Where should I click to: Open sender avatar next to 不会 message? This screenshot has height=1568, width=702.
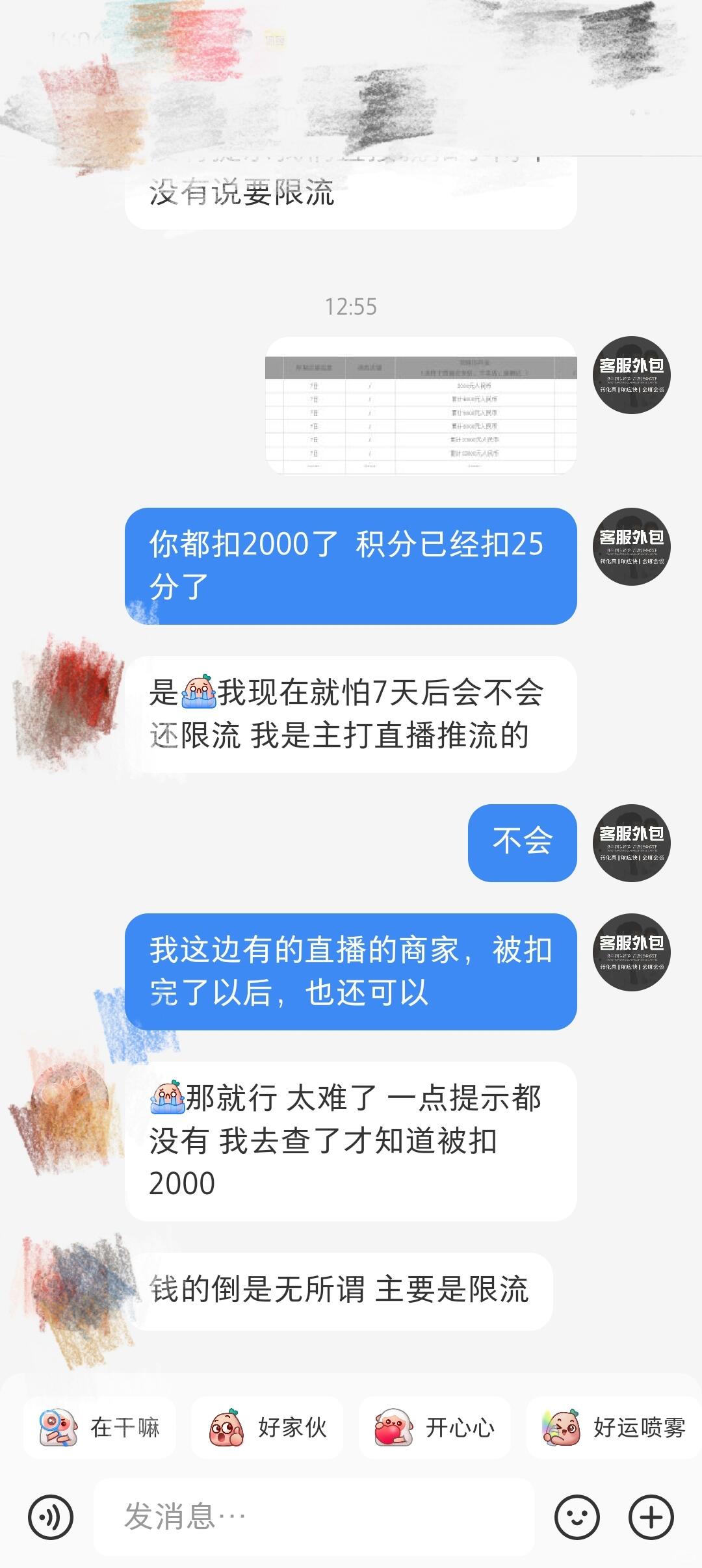[x=630, y=843]
